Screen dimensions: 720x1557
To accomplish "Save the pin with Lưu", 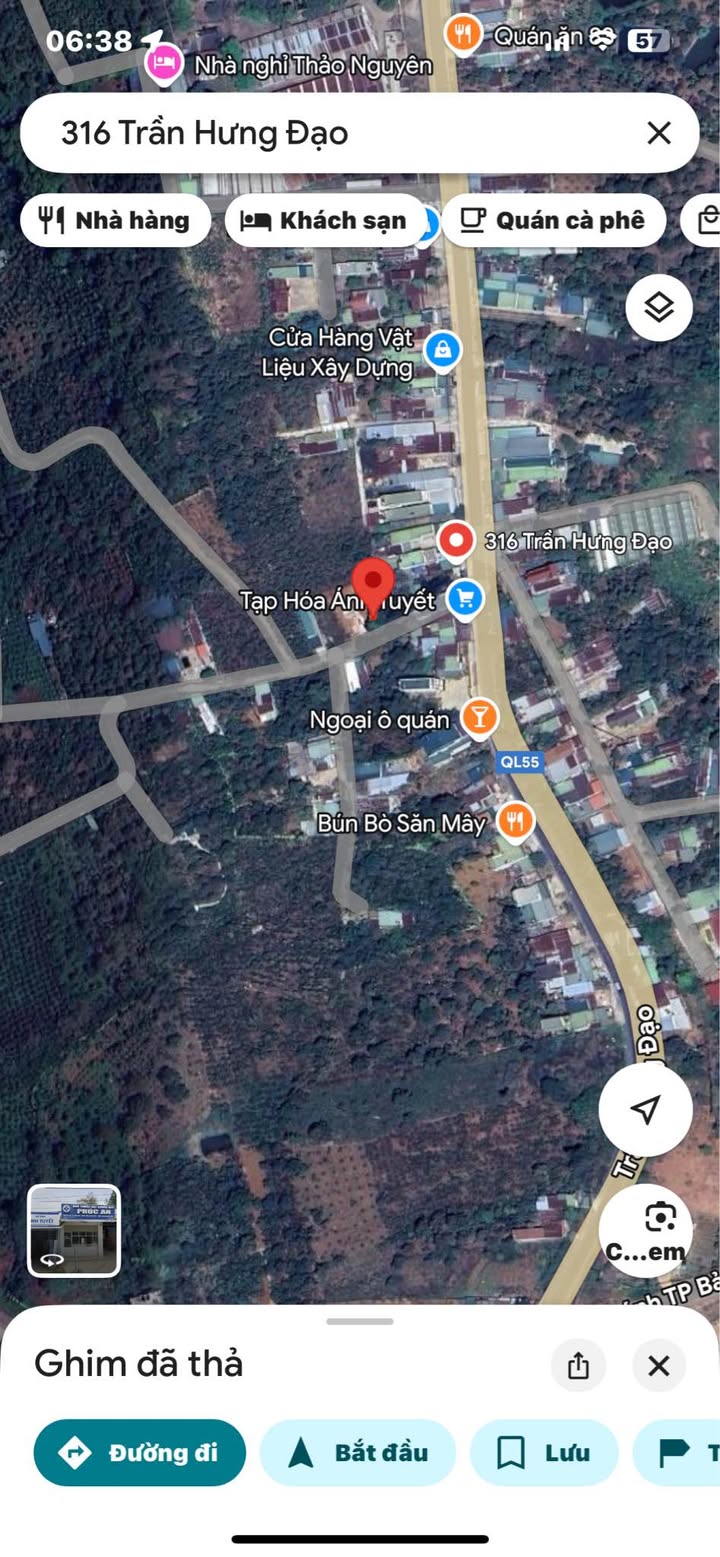I will tap(543, 1452).
